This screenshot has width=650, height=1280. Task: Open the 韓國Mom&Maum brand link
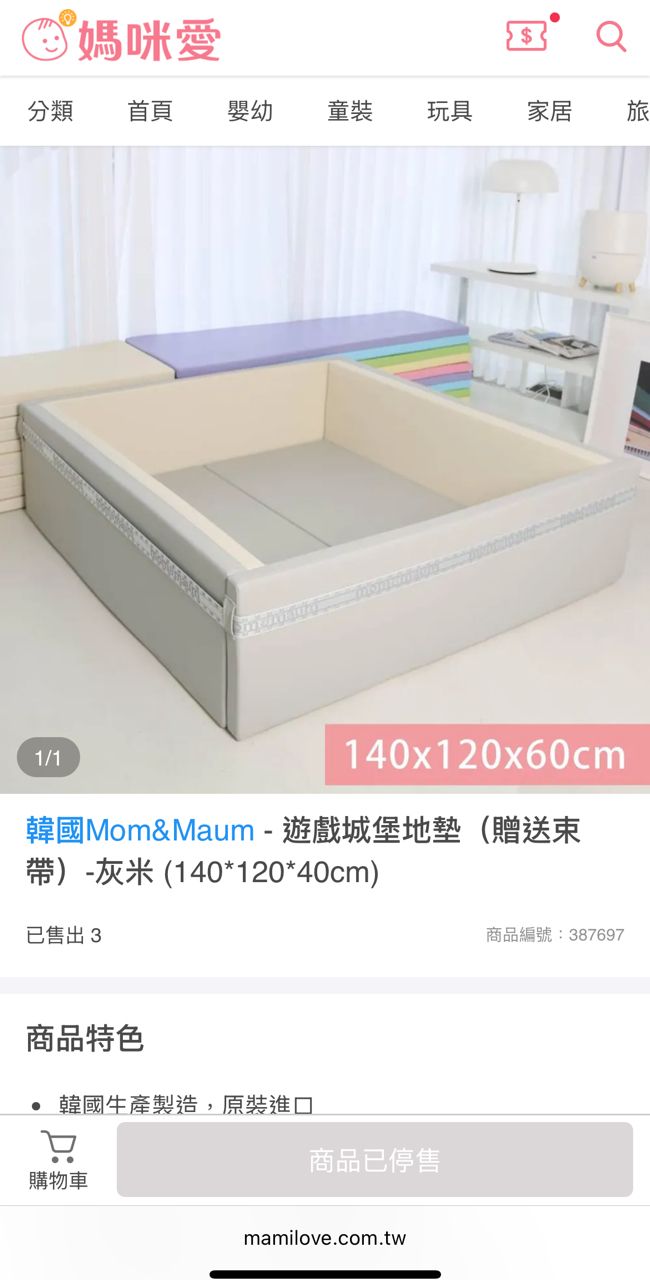tap(140, 830)
